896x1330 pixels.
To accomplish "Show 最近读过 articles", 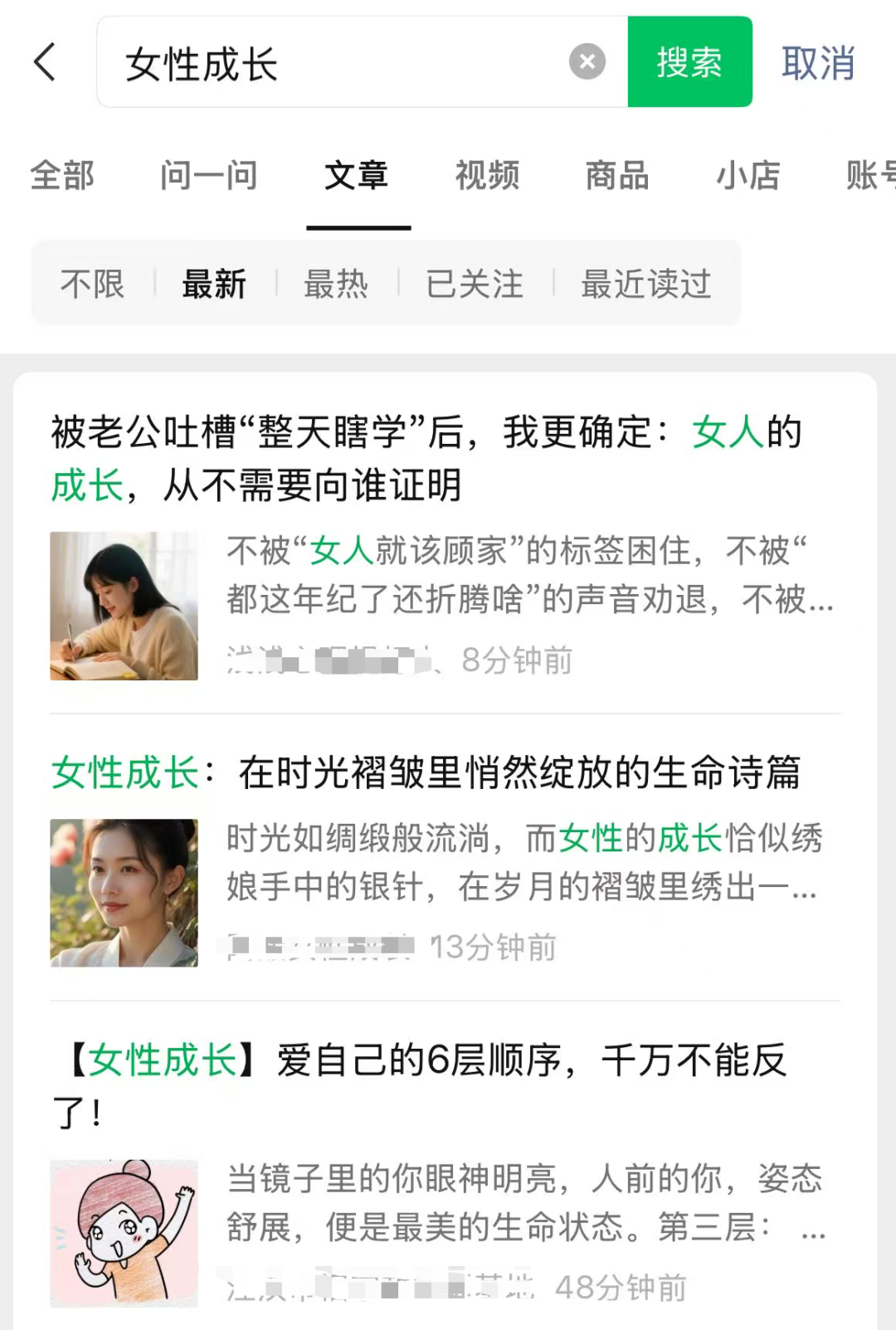I will click(645, 284).
